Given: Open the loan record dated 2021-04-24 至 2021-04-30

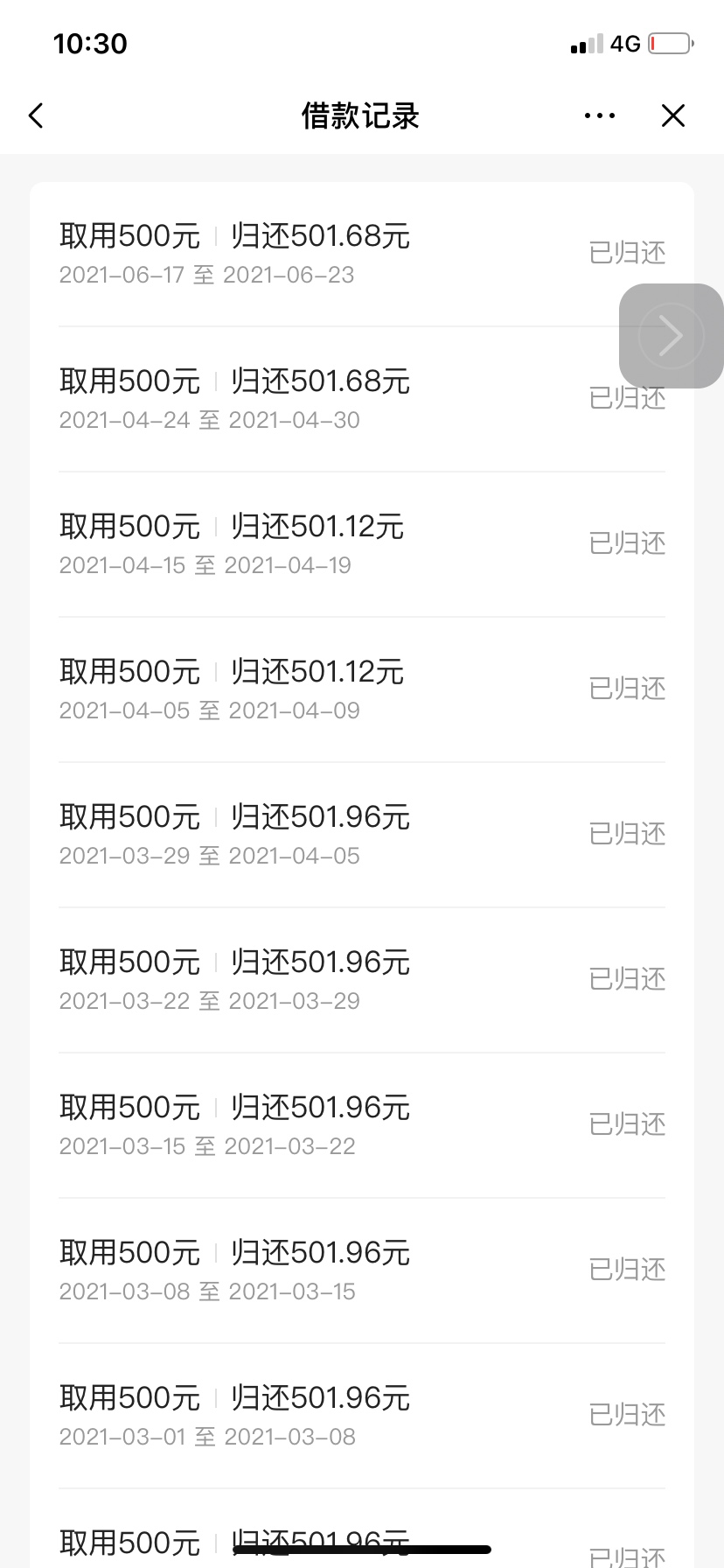Looking at the screenshot, I should tap(362, 399).
